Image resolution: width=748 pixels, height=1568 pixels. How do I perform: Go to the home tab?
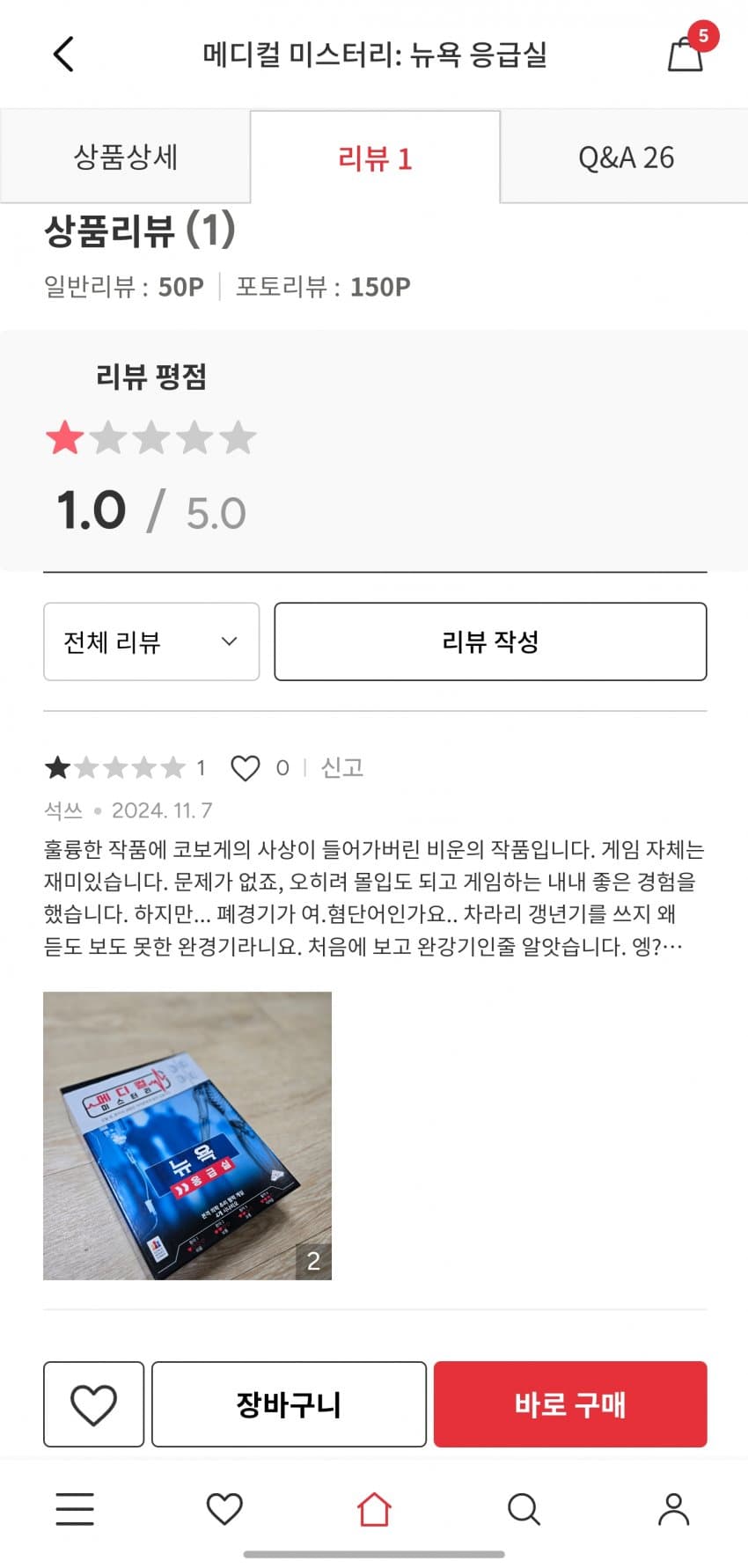[x=374, y=1508]
